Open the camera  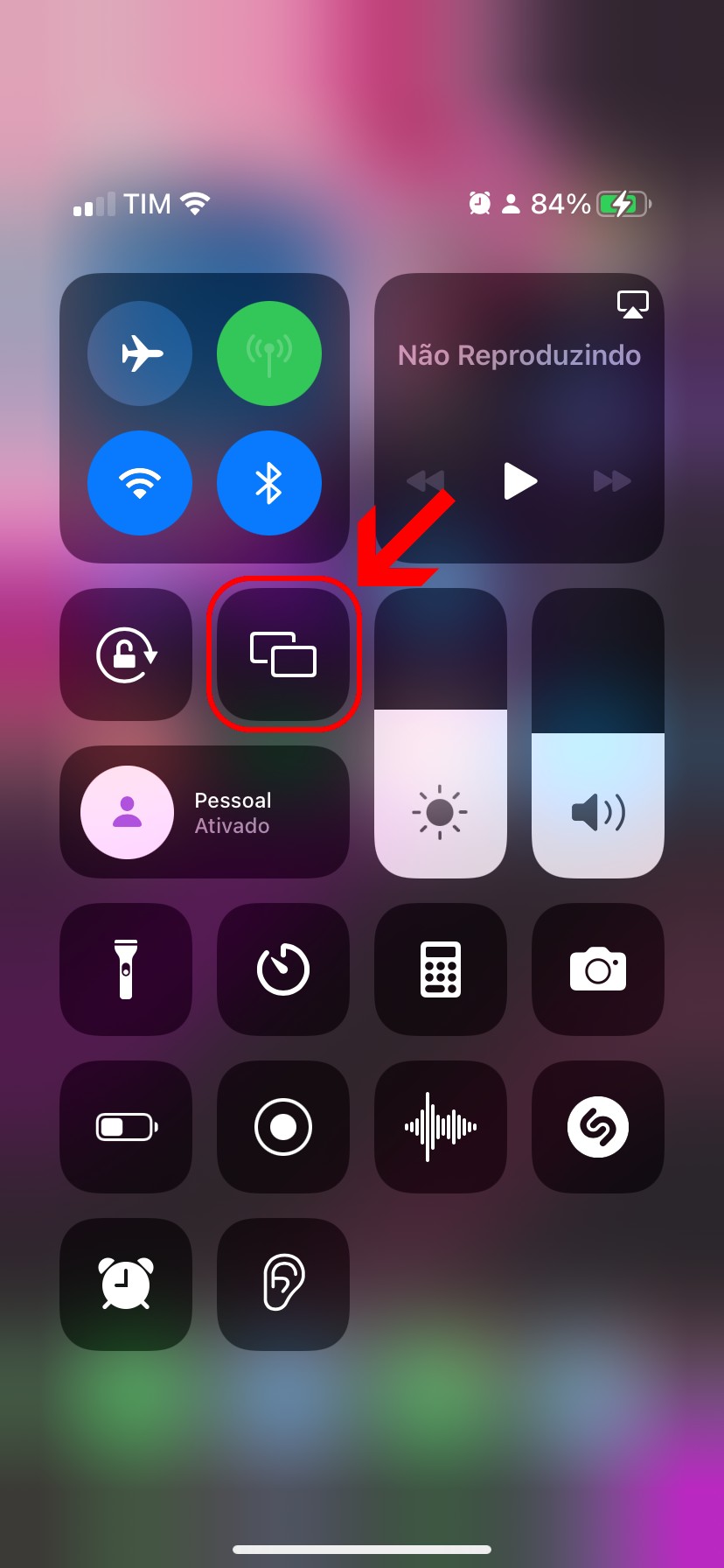click(x=598, y=969)
